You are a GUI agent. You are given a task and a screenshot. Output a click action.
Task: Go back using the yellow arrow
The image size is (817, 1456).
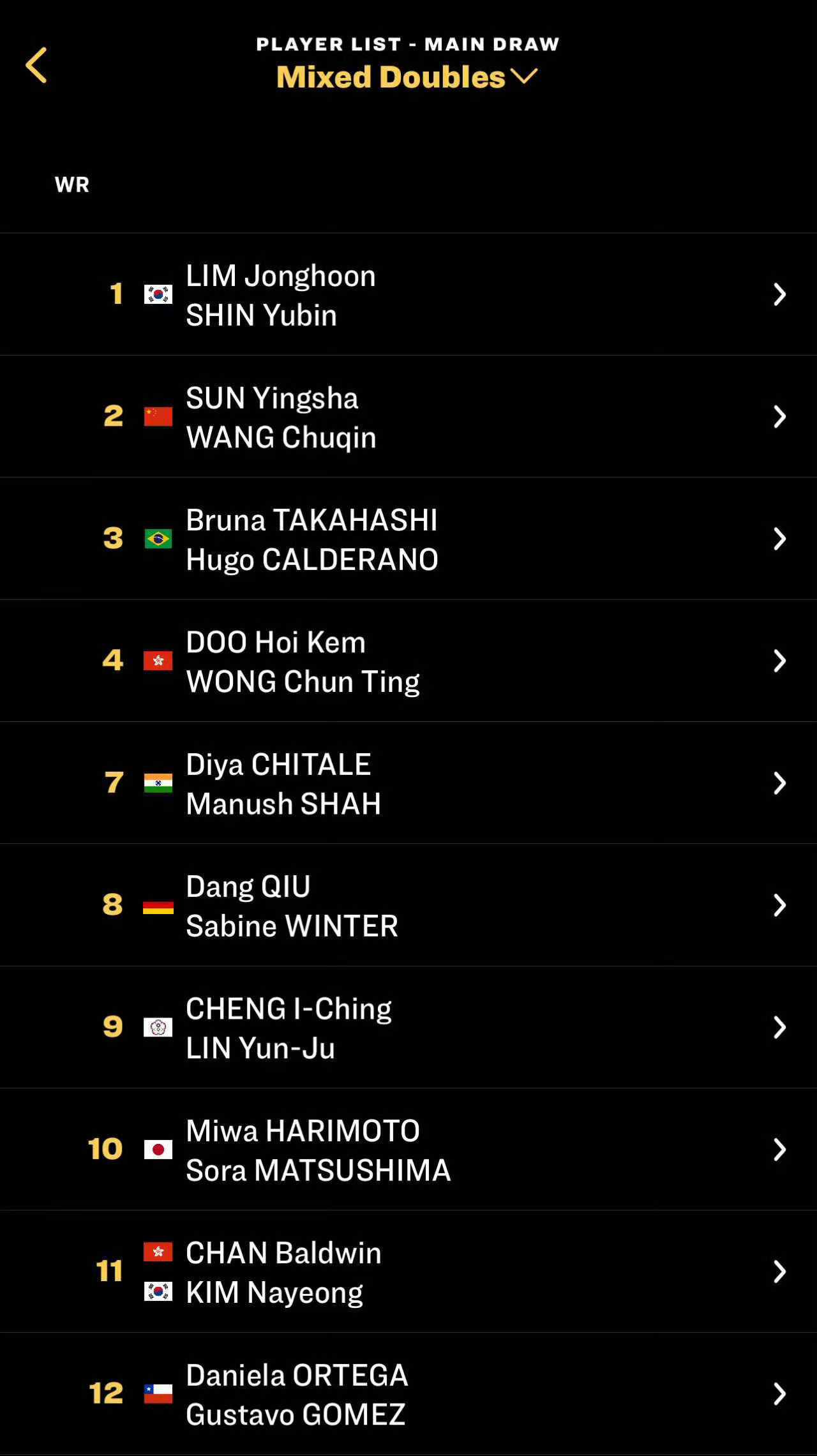coord(36,65)
